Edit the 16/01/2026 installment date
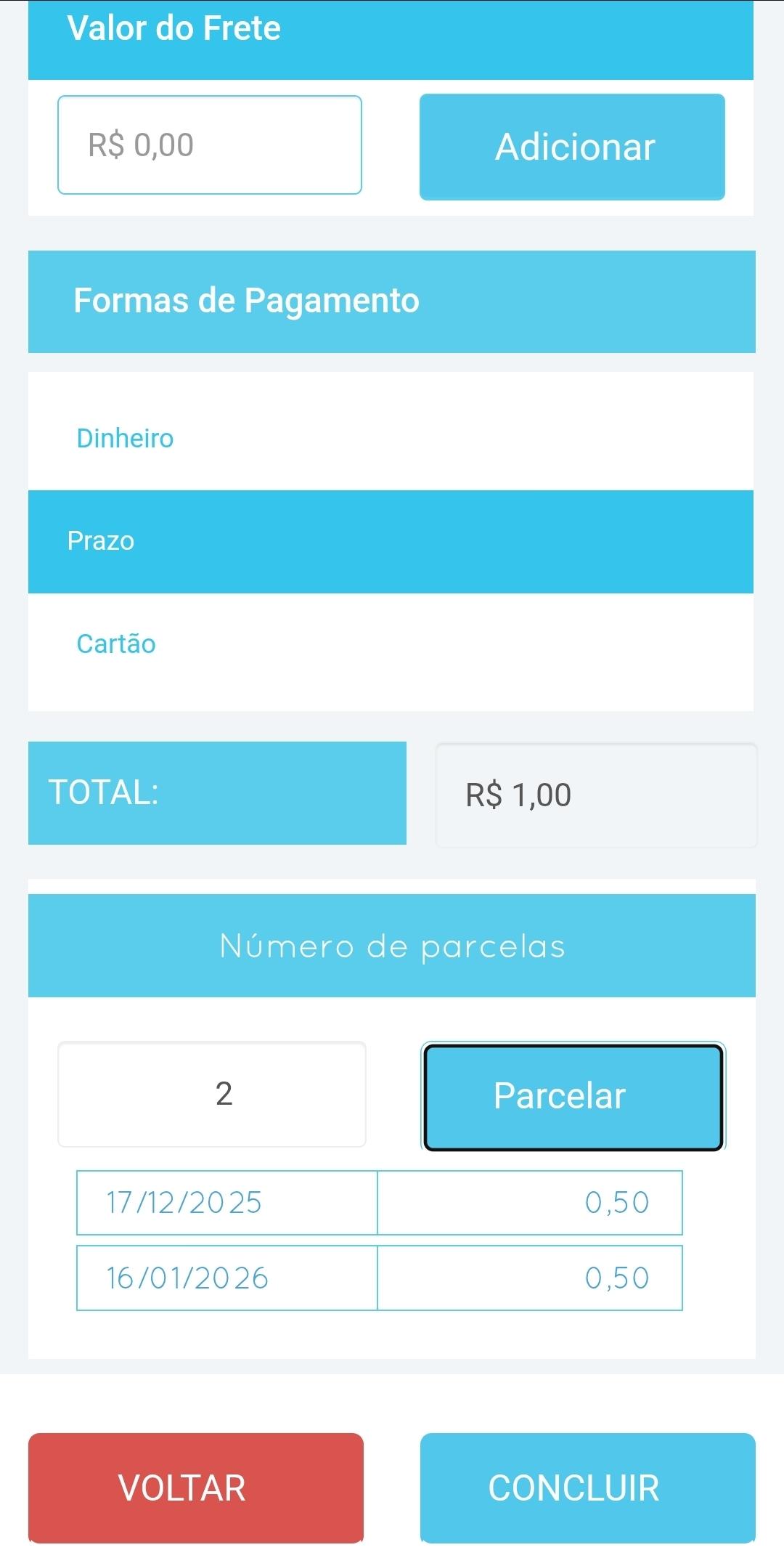784x1550 pixels. tap(226, 1278)
